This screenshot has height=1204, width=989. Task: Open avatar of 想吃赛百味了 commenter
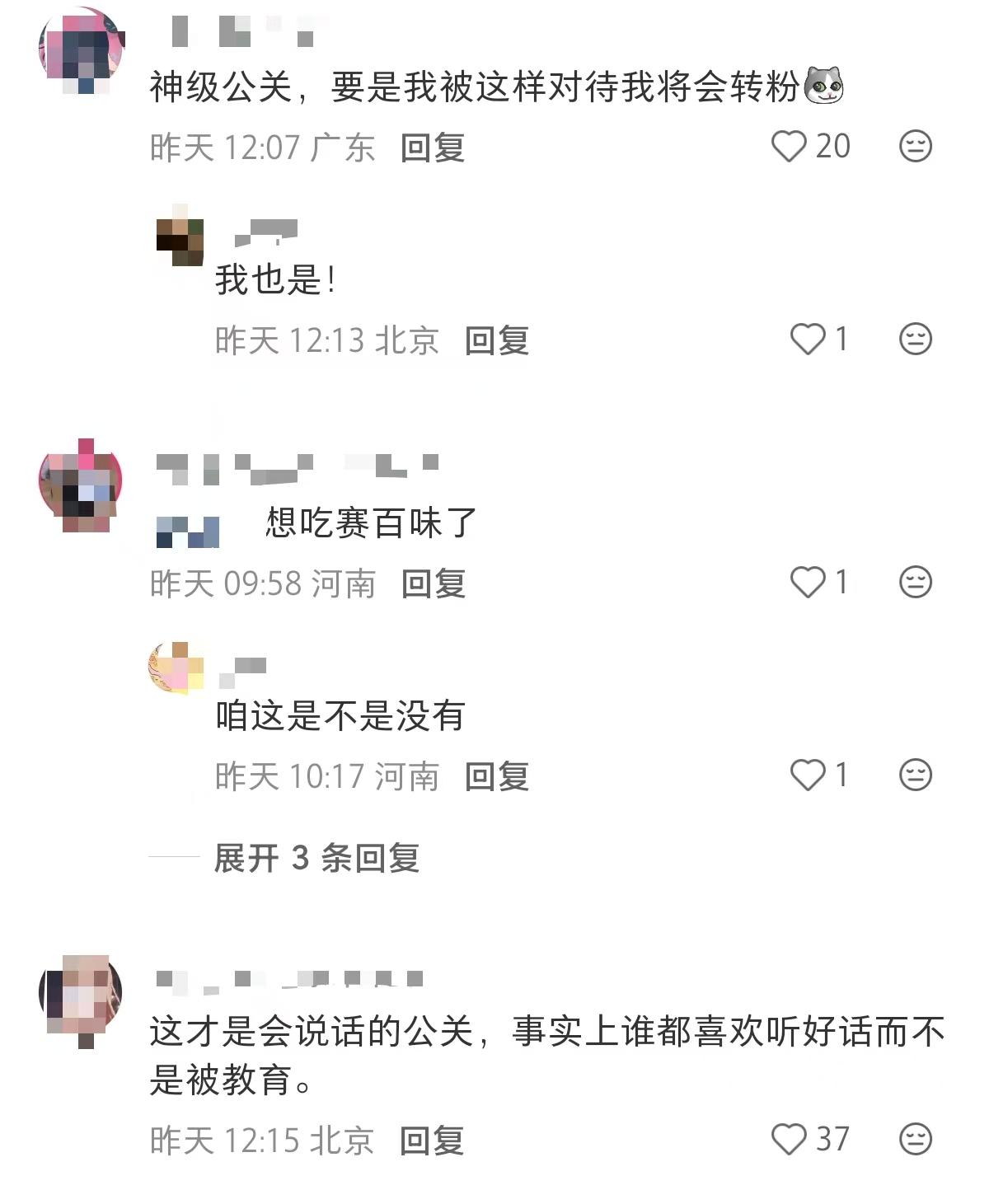[81, 486]
